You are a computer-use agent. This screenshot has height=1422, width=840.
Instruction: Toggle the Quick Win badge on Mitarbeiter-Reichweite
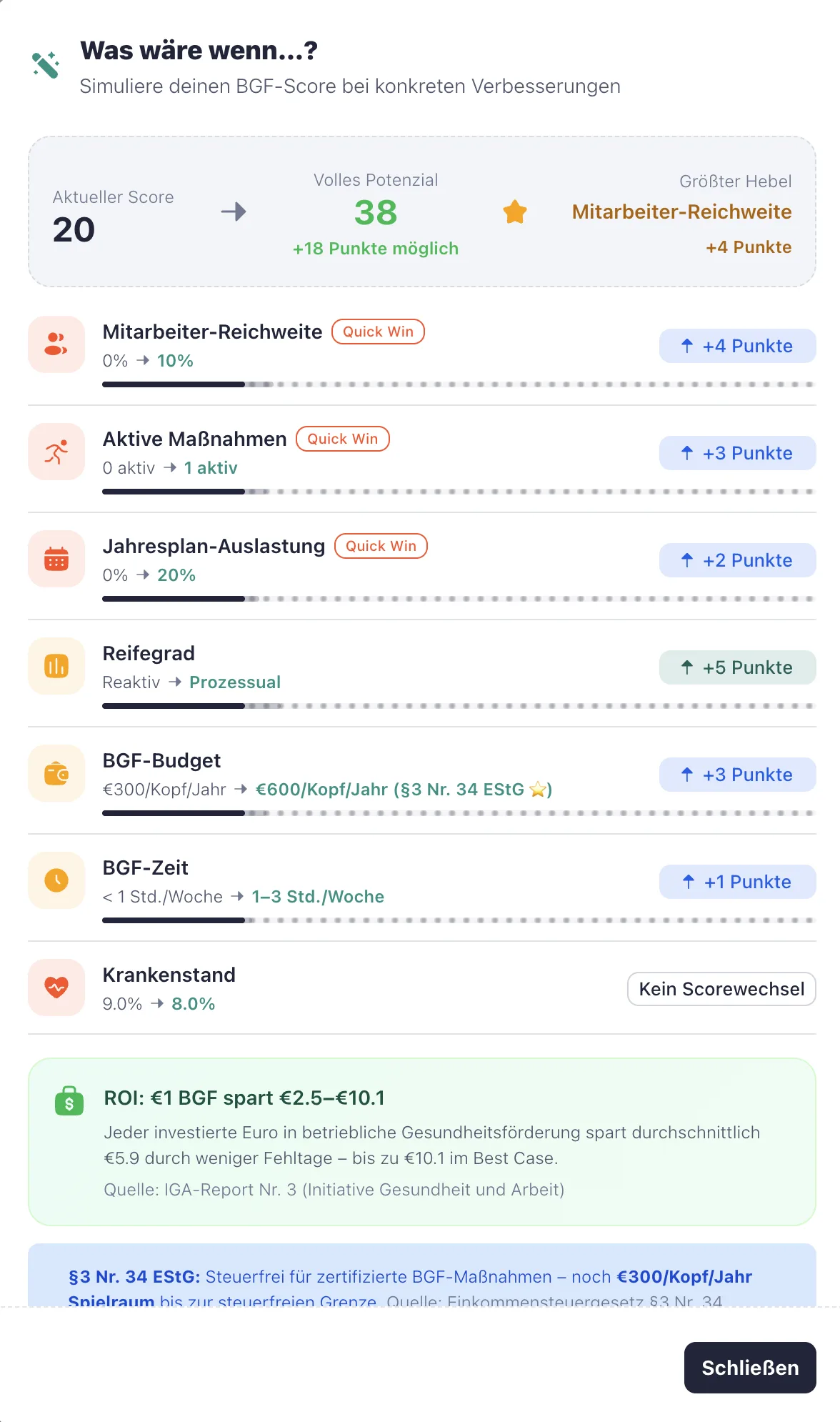(x=378, y=332)
